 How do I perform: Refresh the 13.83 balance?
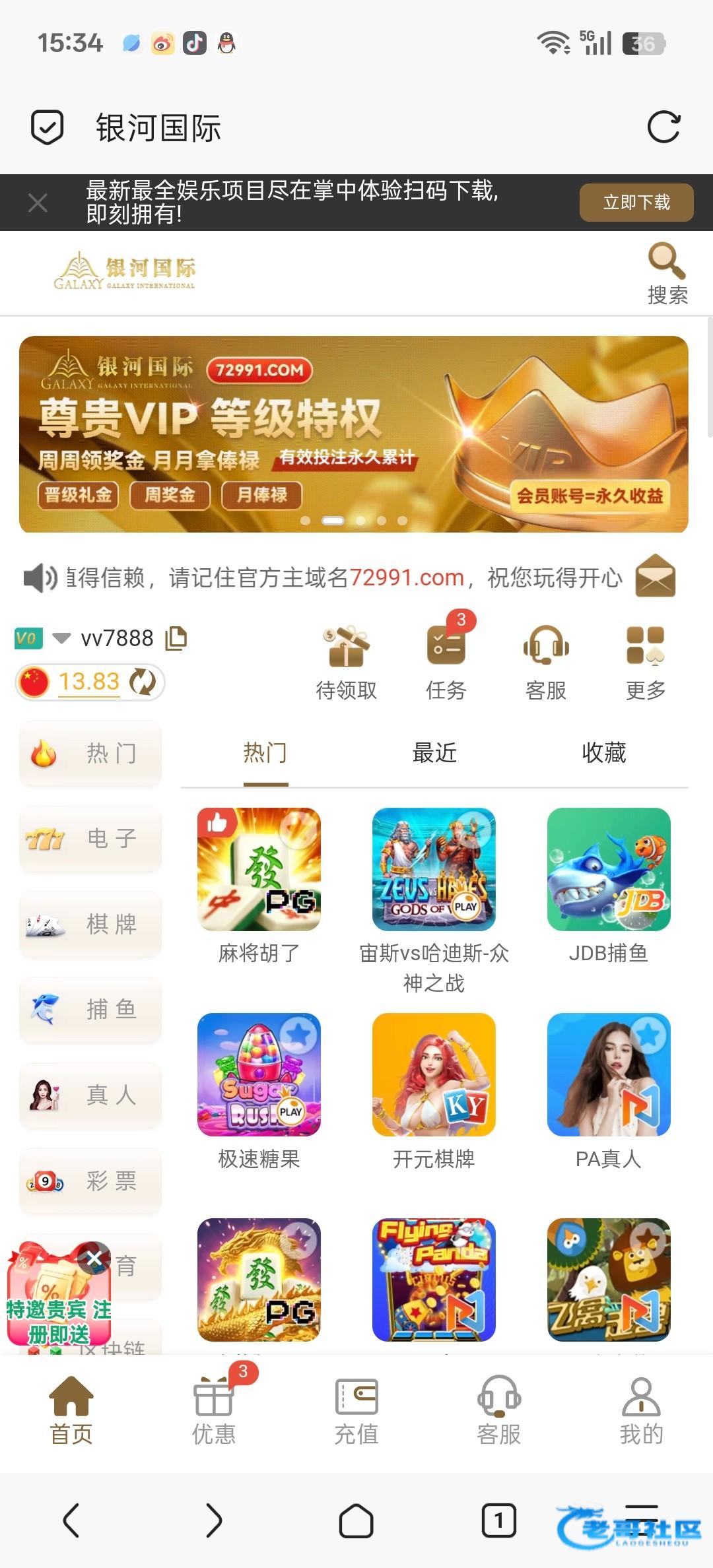[143, 682]
